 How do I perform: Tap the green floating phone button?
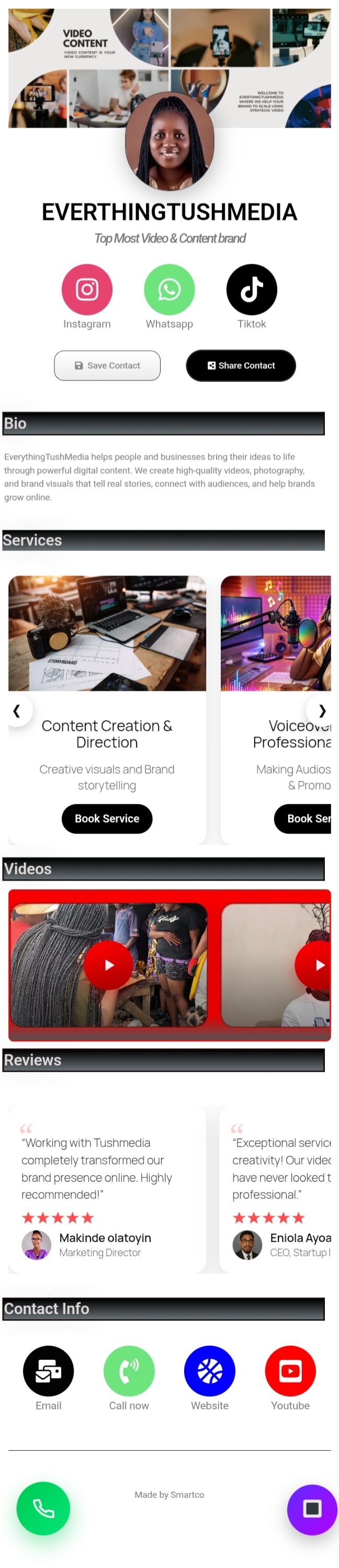(x=43, y=1508)
